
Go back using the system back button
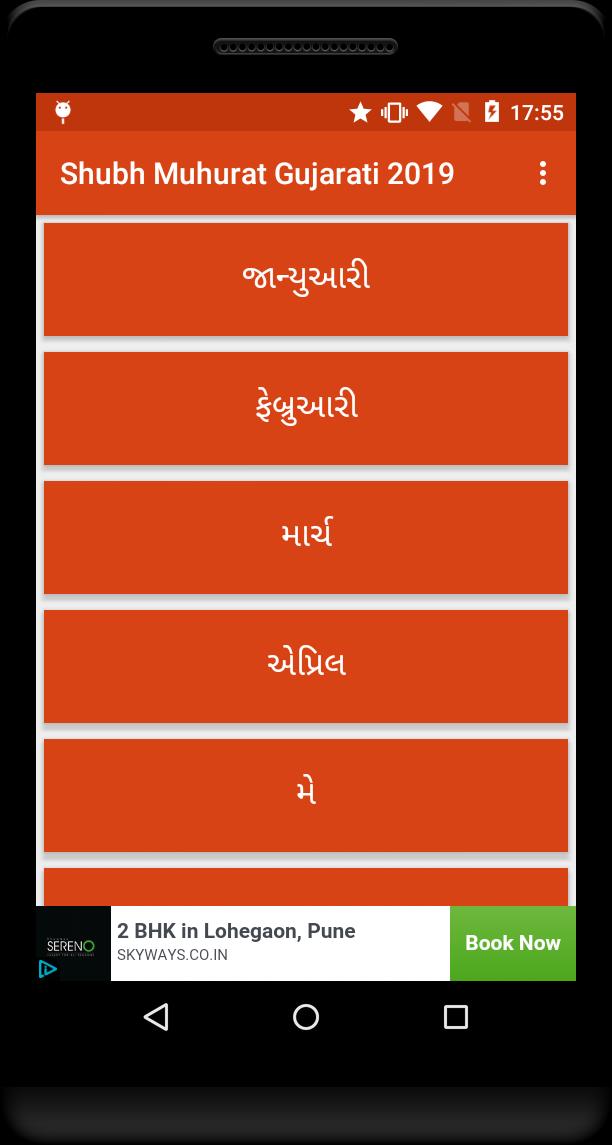[x=156, y=1017]
